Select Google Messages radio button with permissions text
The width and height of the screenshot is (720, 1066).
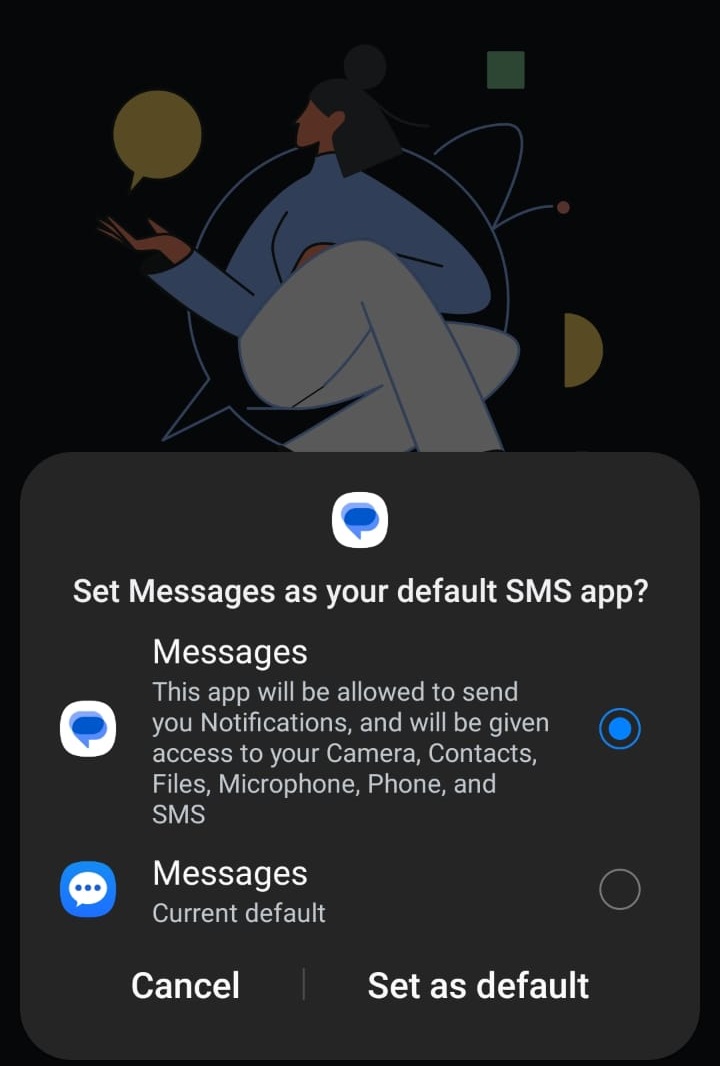pyautogui.click(x=619, y=729)
